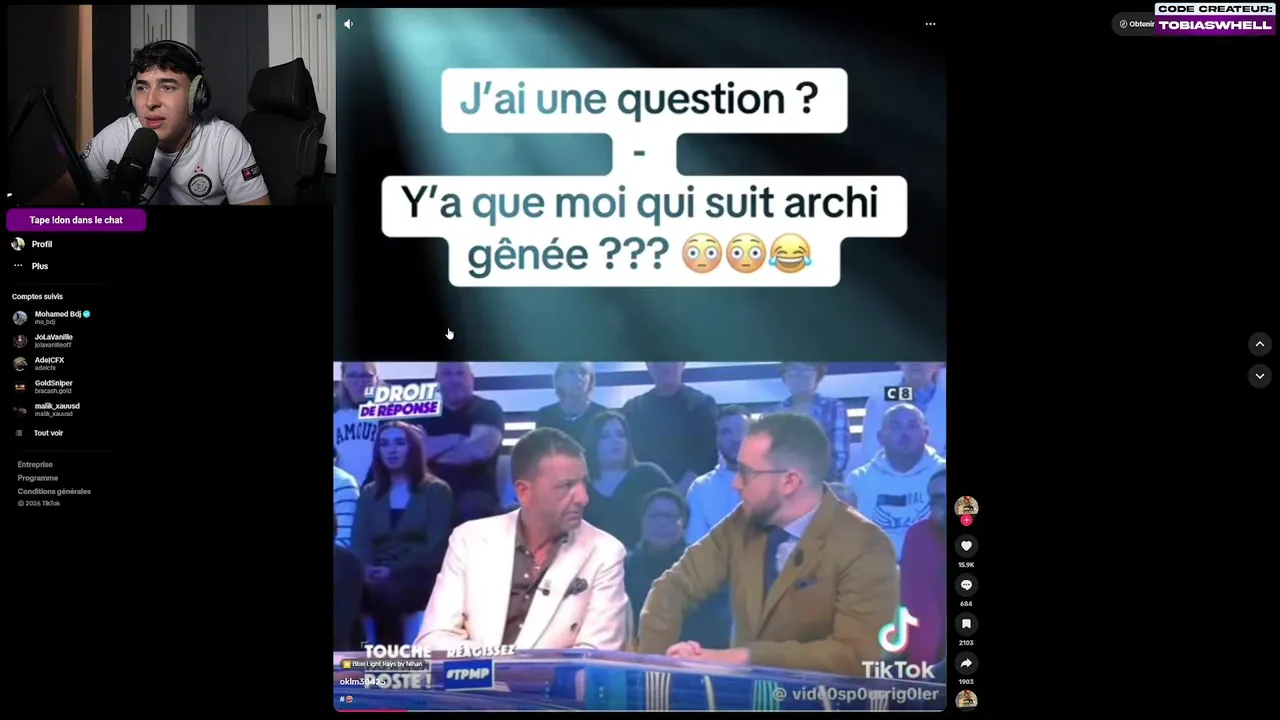The image size is (1280, 720).
Task: Like this TikTok video
Action: [x=966, y=546]
